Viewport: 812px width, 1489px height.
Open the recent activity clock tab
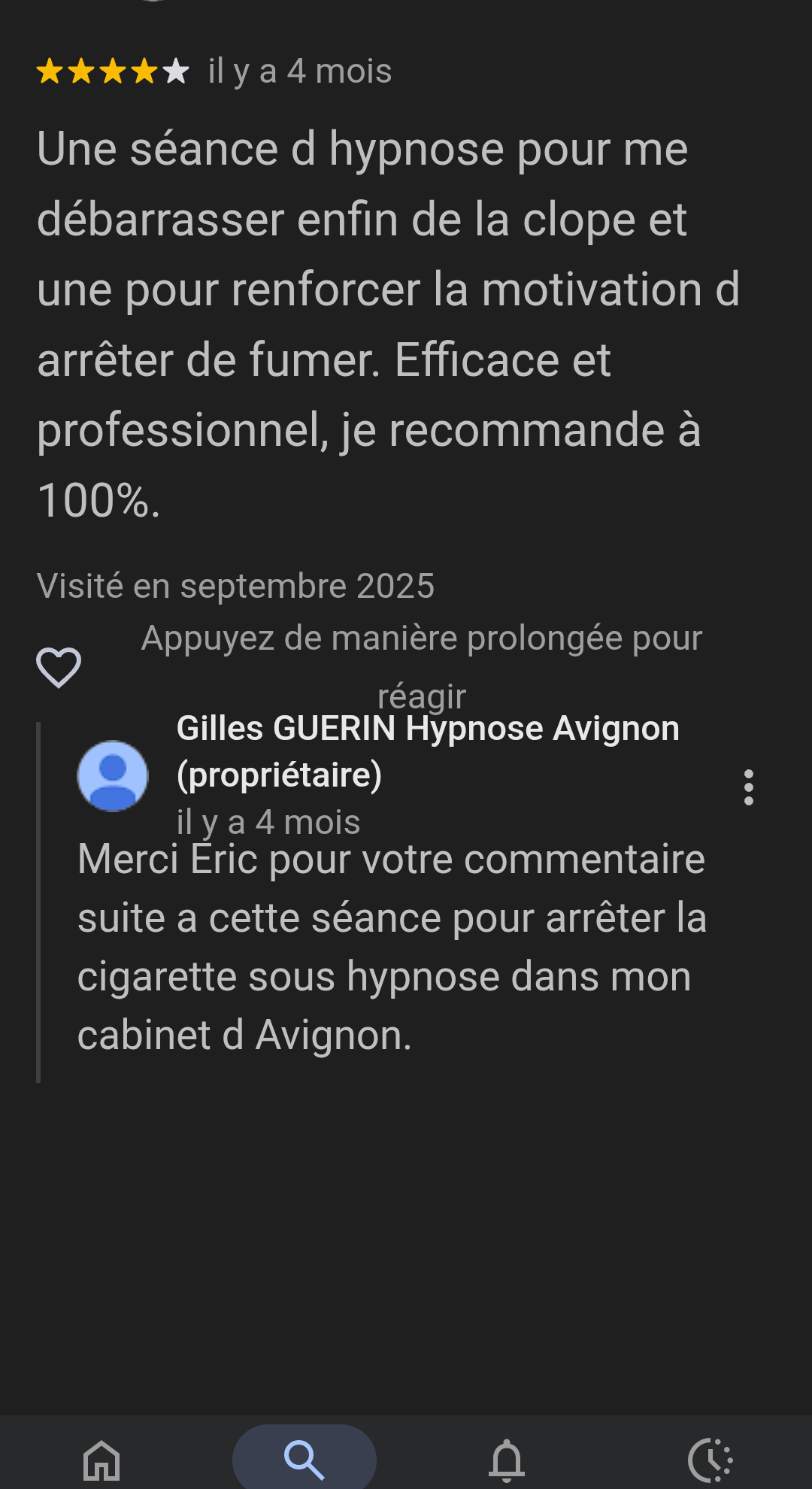pyautogui.click(x=710, y=1460)
